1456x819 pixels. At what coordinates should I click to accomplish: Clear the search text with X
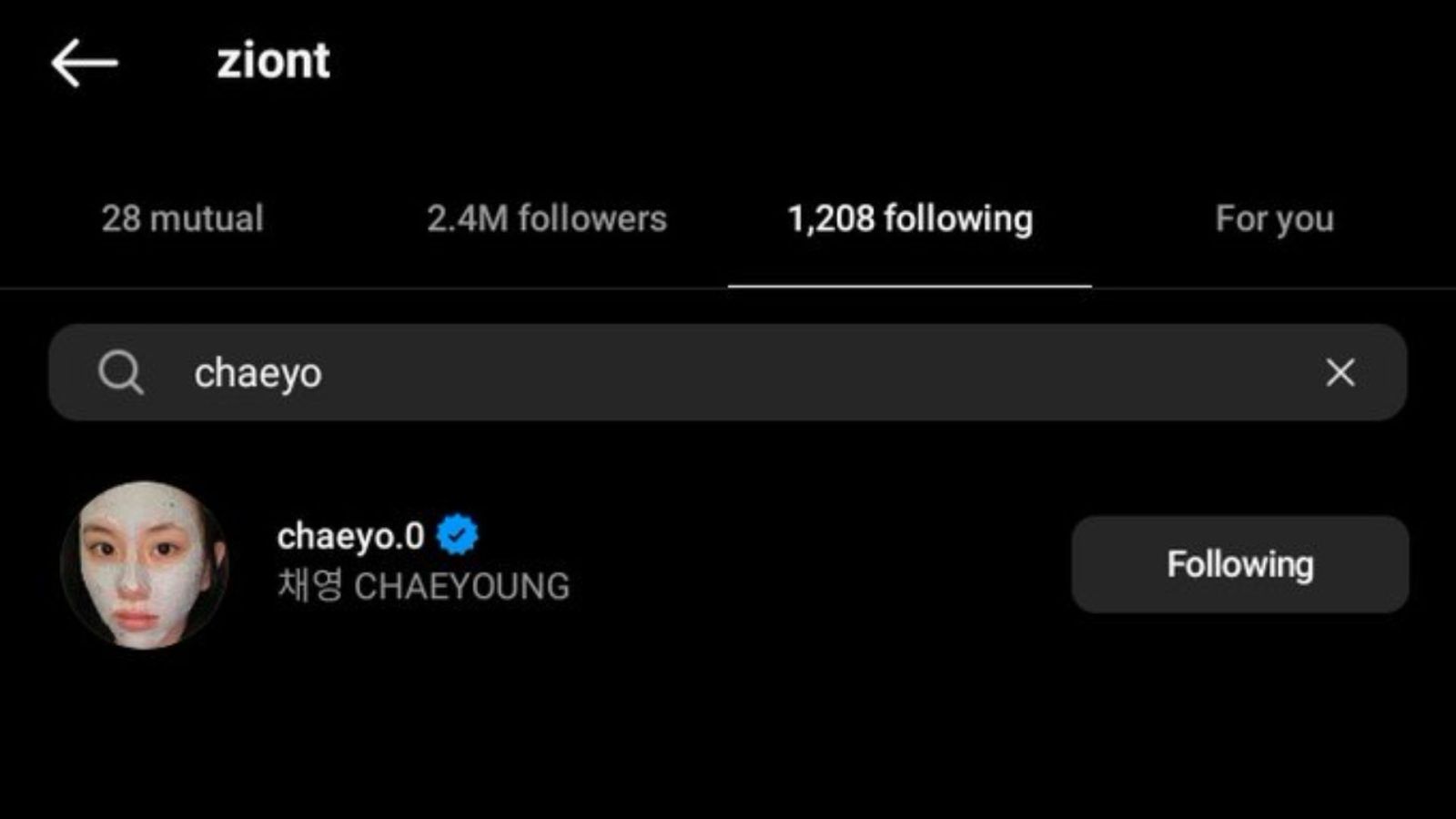click(x=1340, y=373)
